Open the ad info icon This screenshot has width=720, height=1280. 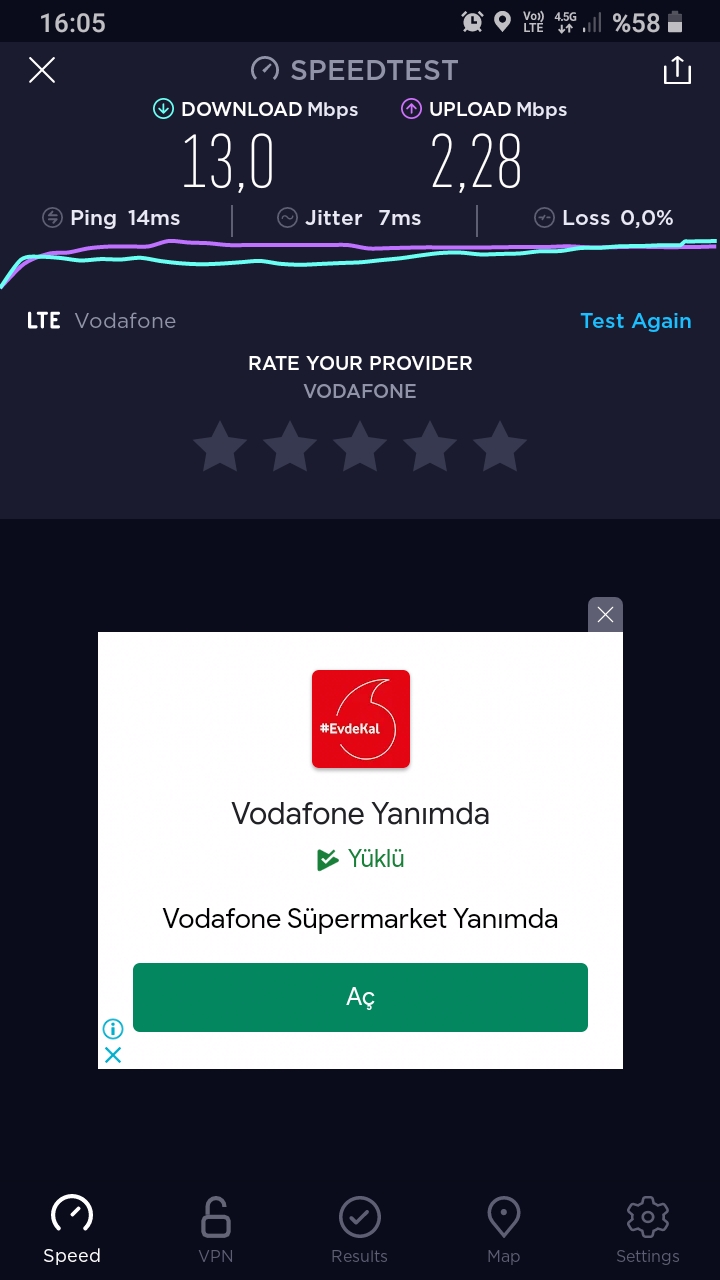pyautogui.click(x=113, y=1028)
